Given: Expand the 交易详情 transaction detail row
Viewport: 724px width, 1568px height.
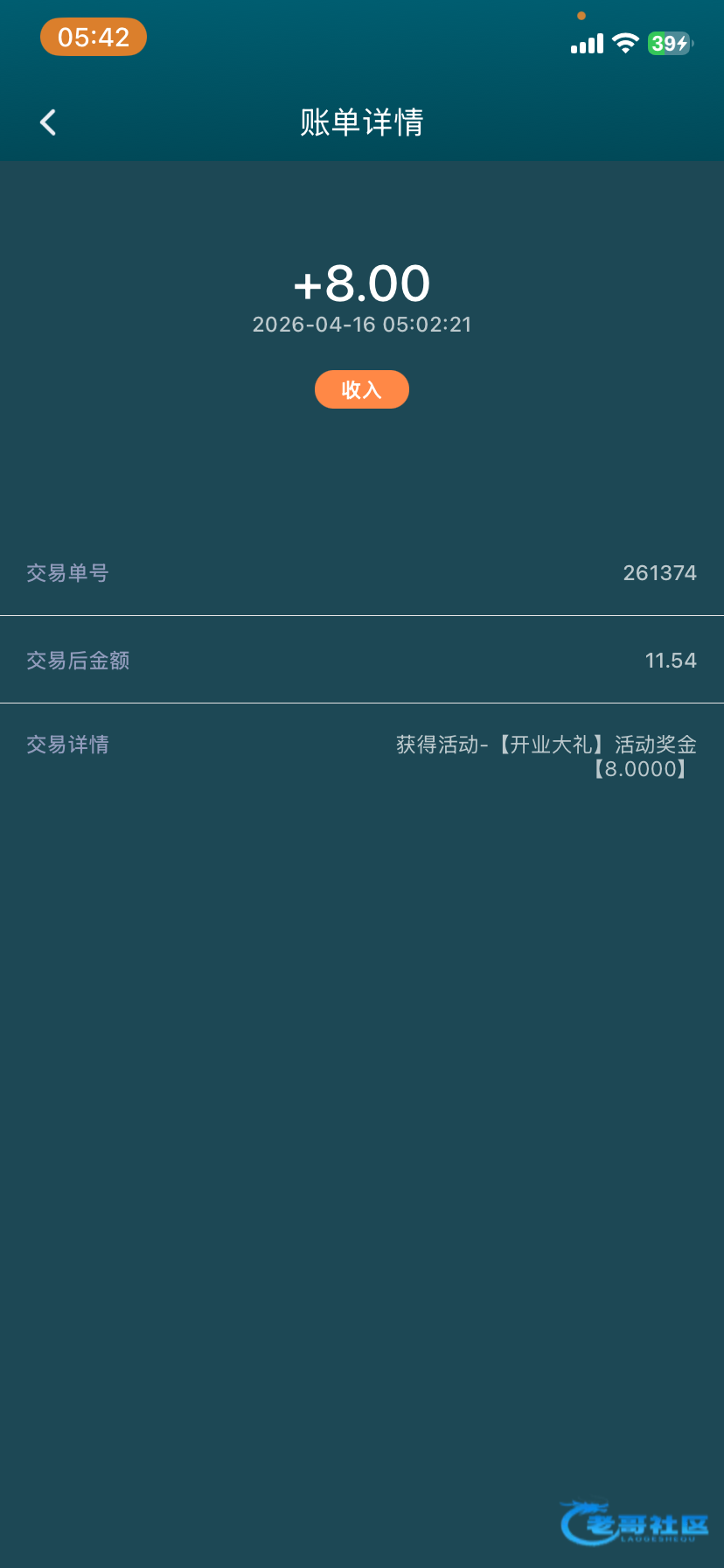Looking at the screenshot, I should (362, 756).
